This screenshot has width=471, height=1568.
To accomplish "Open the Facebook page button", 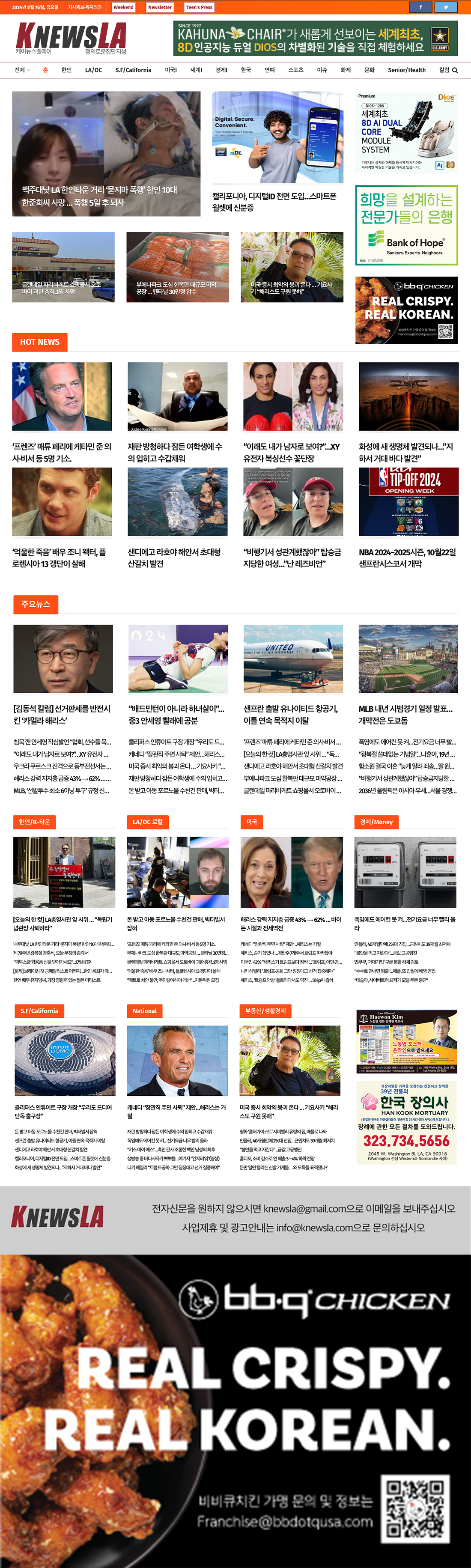I will tap(420, 7).
